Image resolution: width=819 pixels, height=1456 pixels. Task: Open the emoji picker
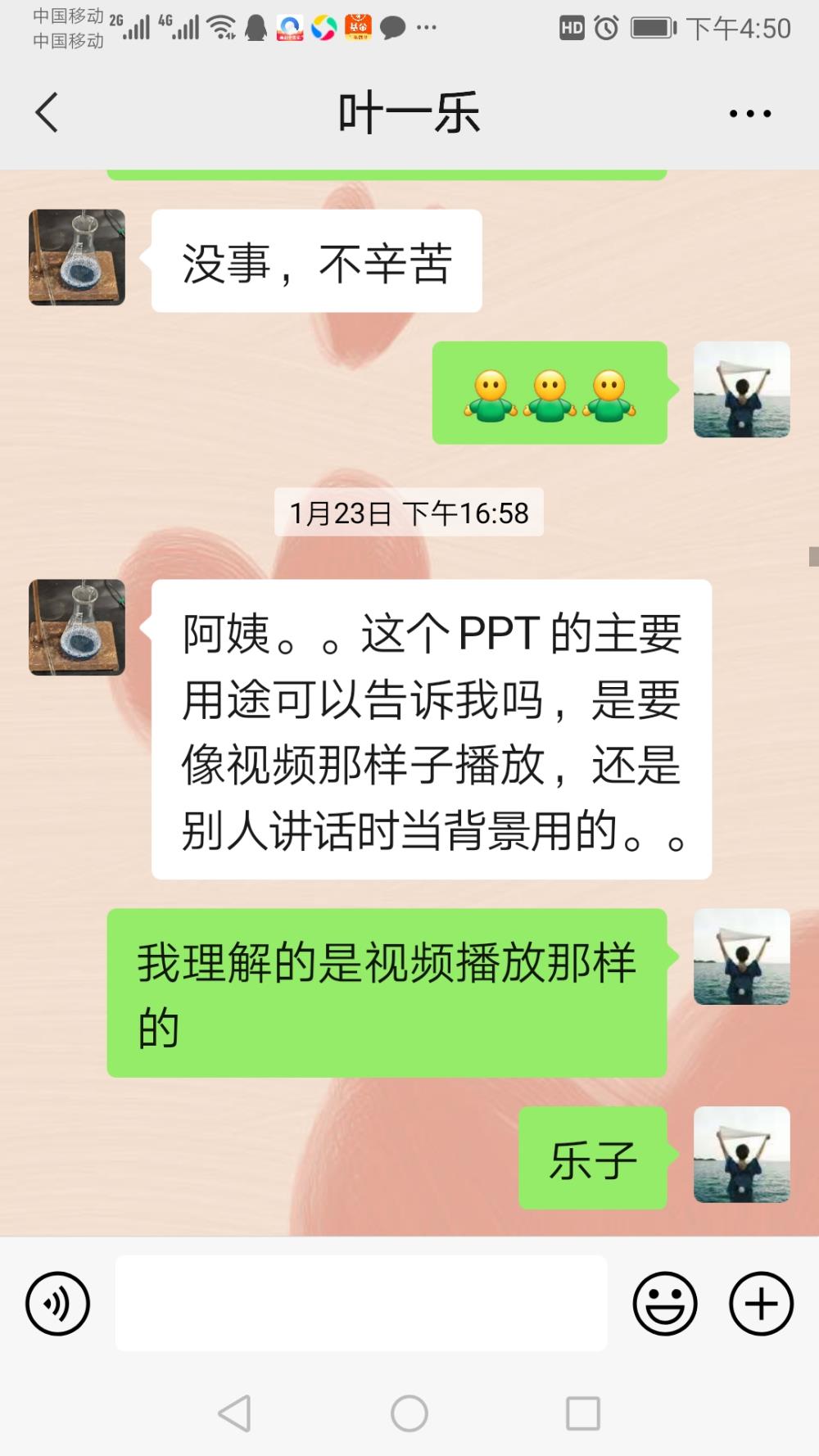tap(665, 1303)
